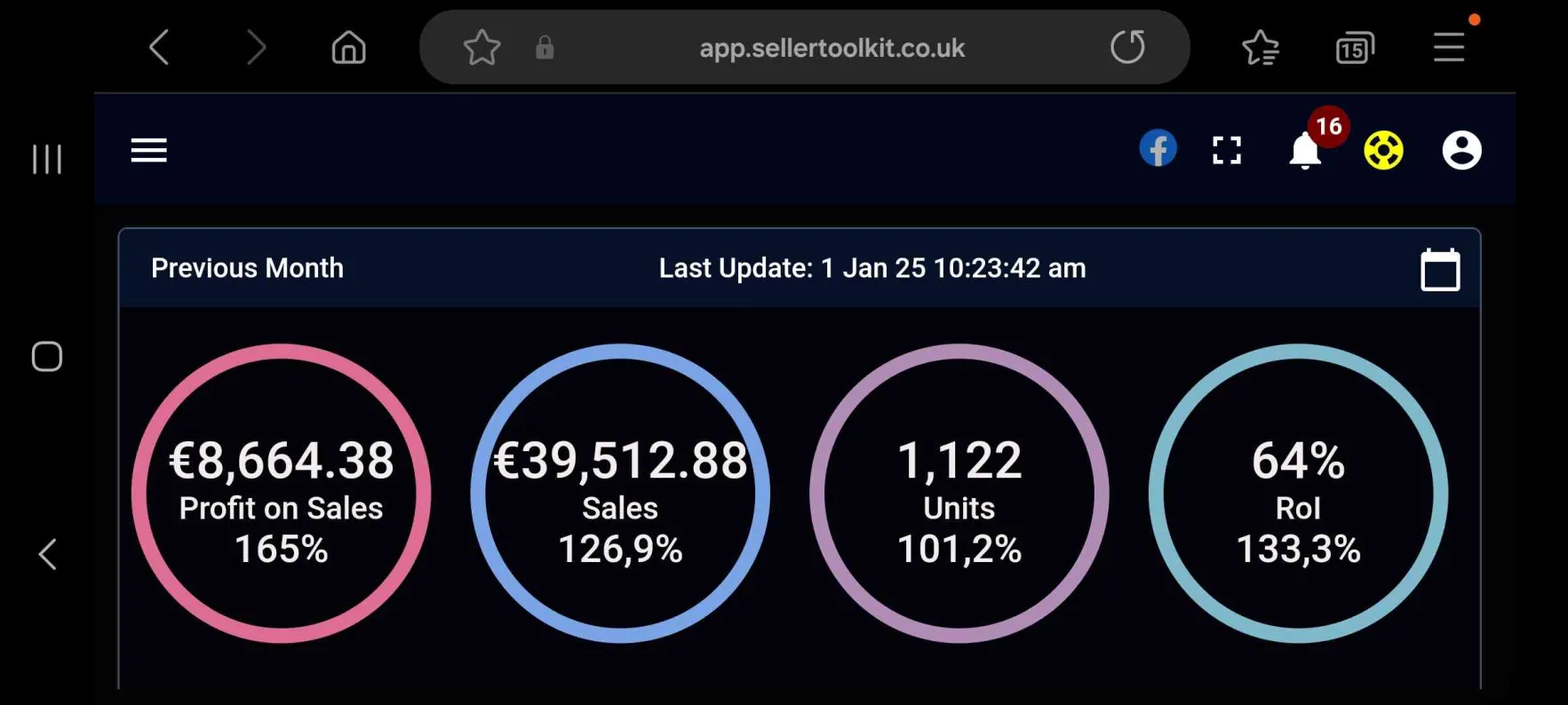1568x705 pixels.
Task: Open the browser tabs switcher
Action: pos(1354,47)
